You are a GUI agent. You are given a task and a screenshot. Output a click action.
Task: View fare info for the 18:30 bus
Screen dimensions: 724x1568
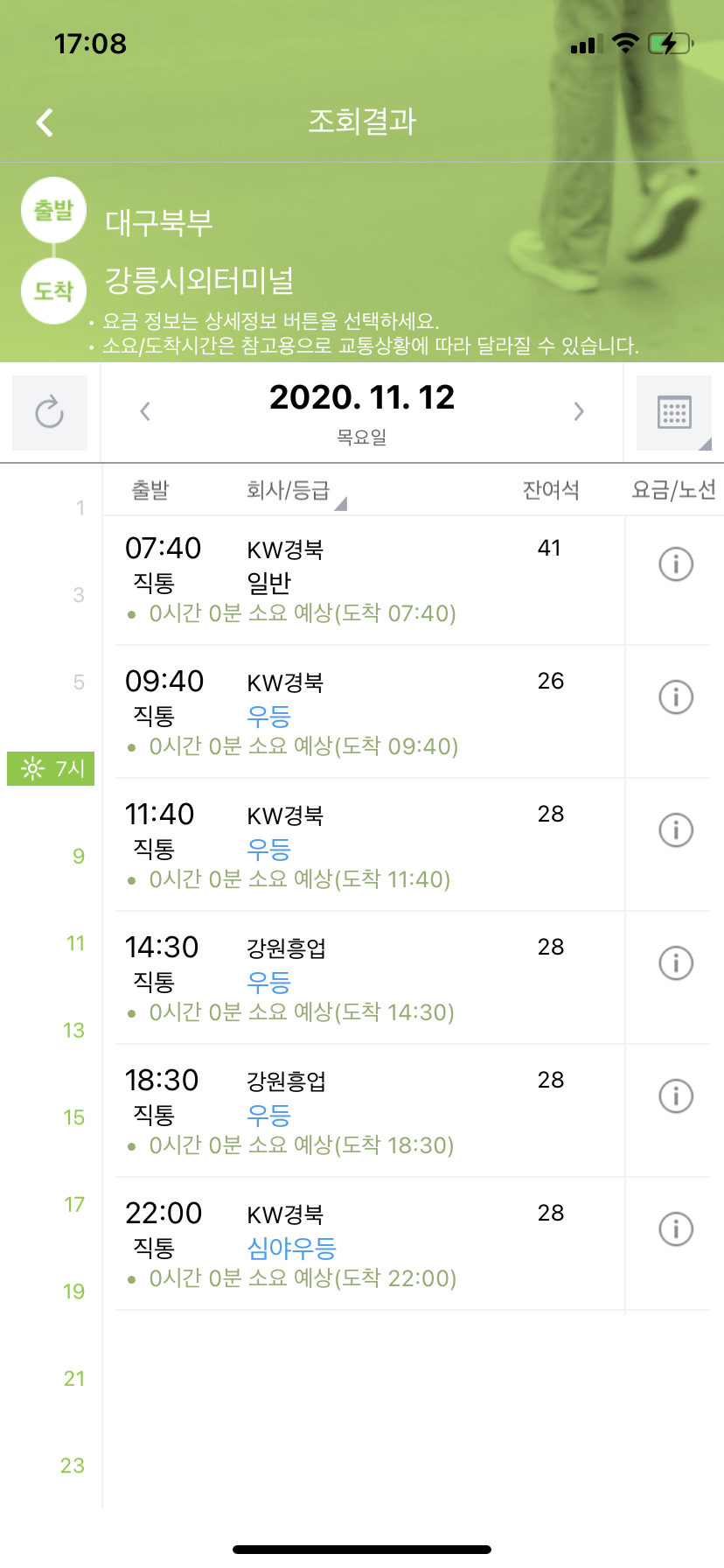676,1096
